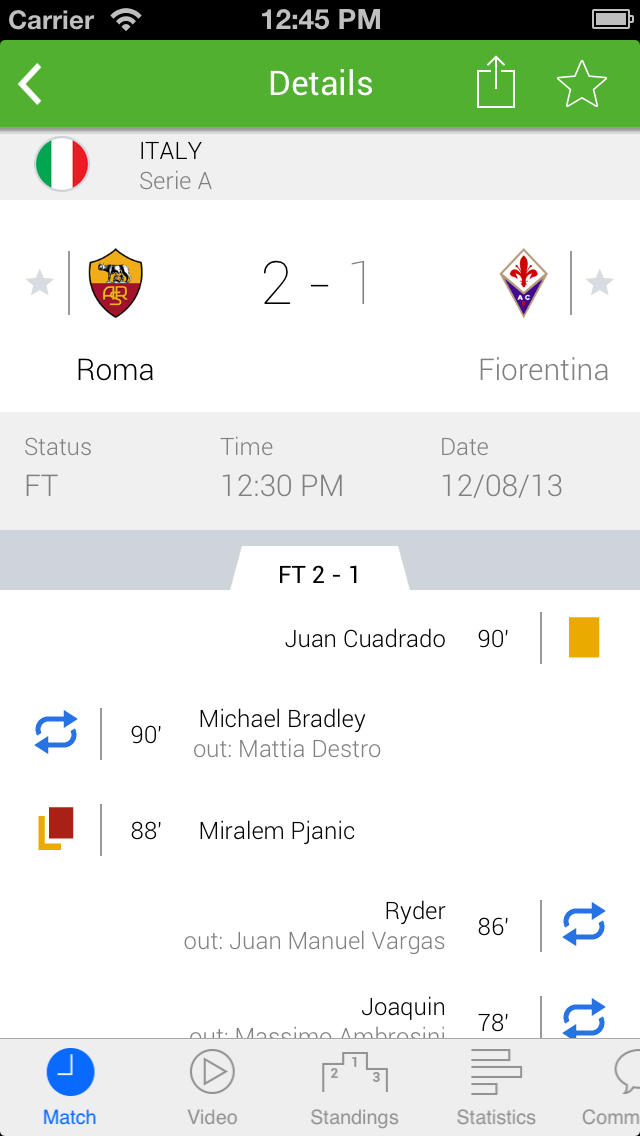
Task: Favorite the Fiorentina team star
Action: [599, 284]
